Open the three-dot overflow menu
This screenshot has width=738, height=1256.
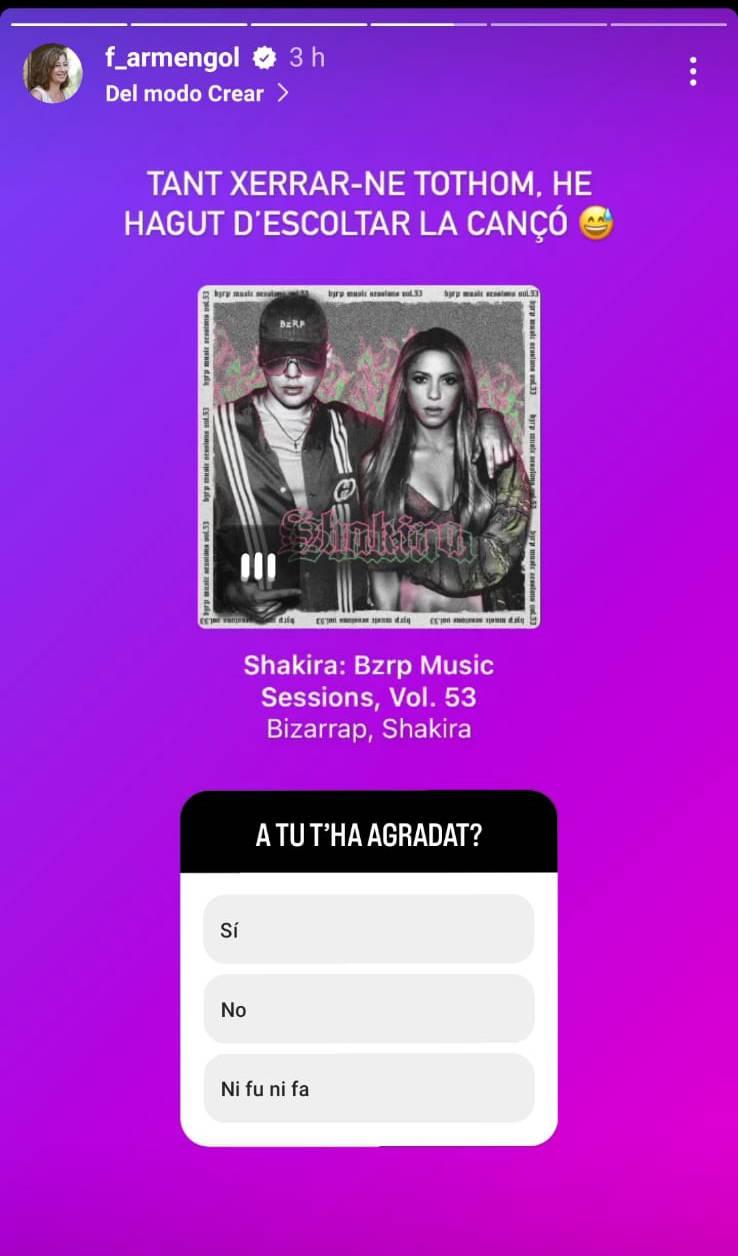[x=693, y=71]
